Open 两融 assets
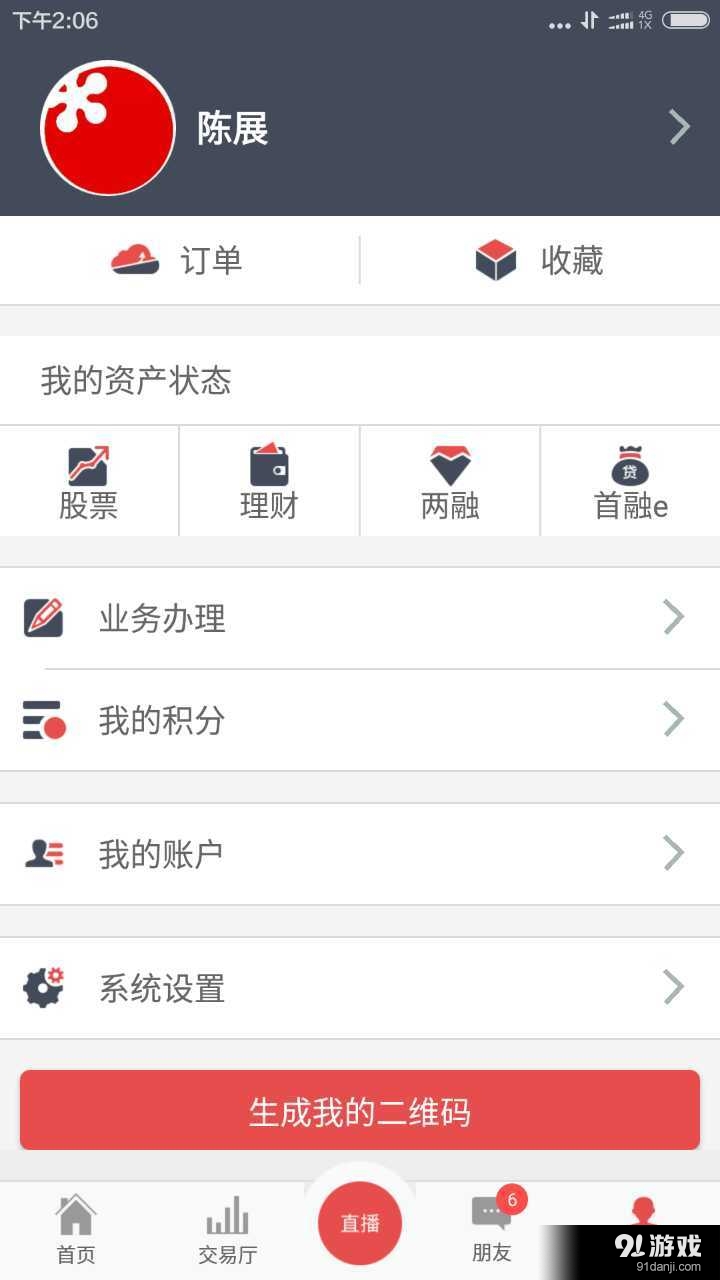Image resolution: width=720 pixels, height=1280 pixels. click(x=450, y=481)
